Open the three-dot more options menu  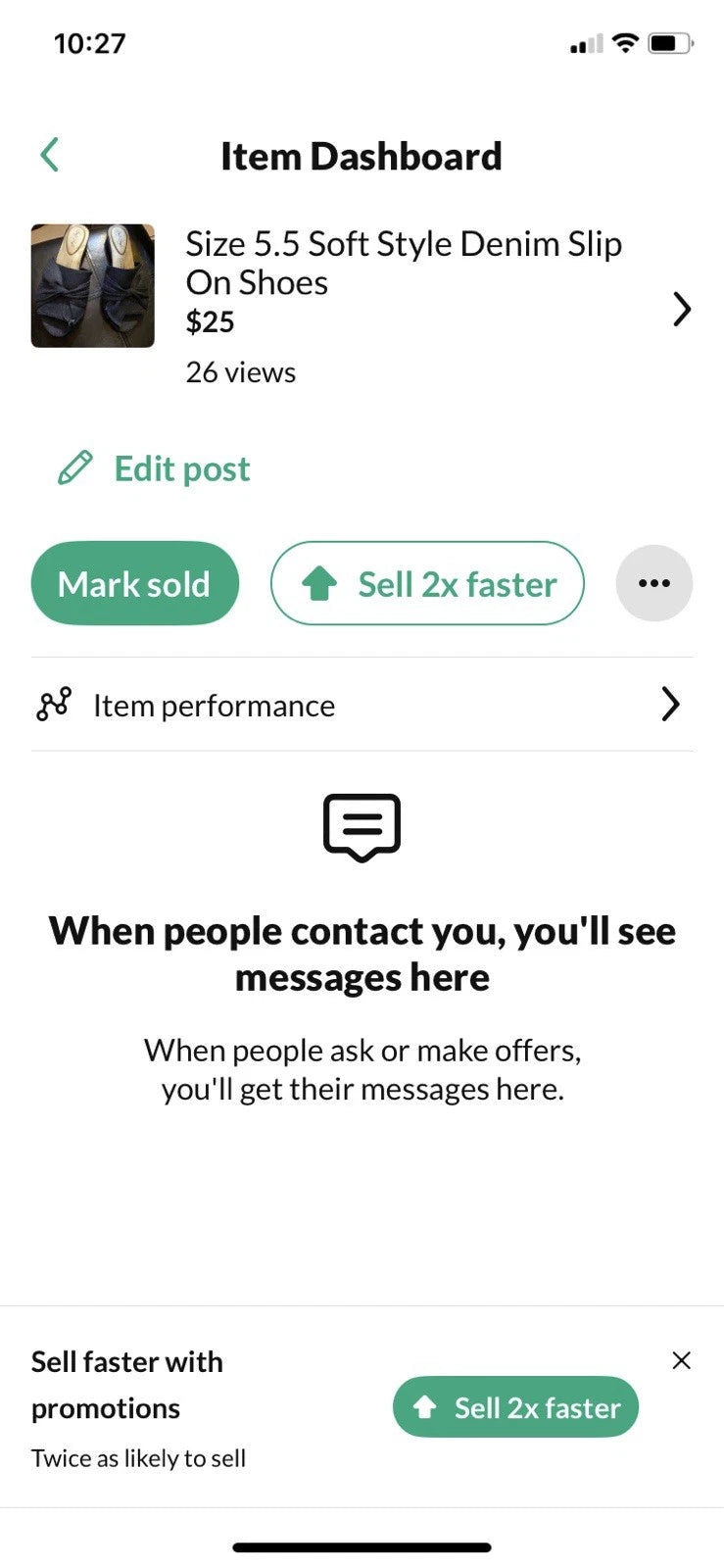[x=653, y=584]
